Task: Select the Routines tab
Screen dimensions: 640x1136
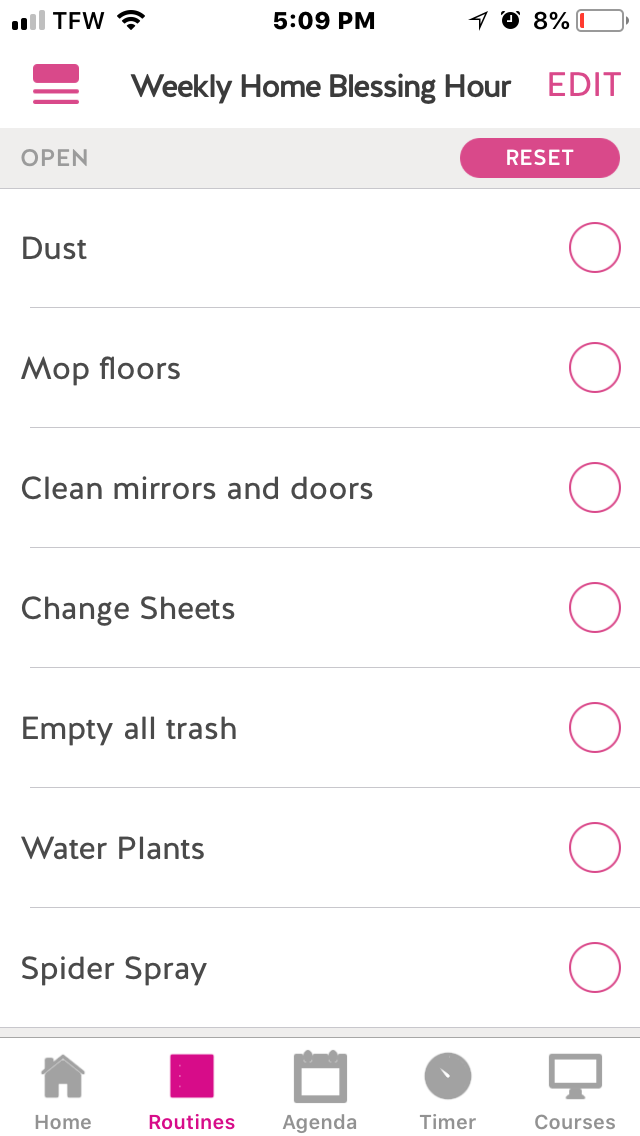Action: (x=192, y=1091)
